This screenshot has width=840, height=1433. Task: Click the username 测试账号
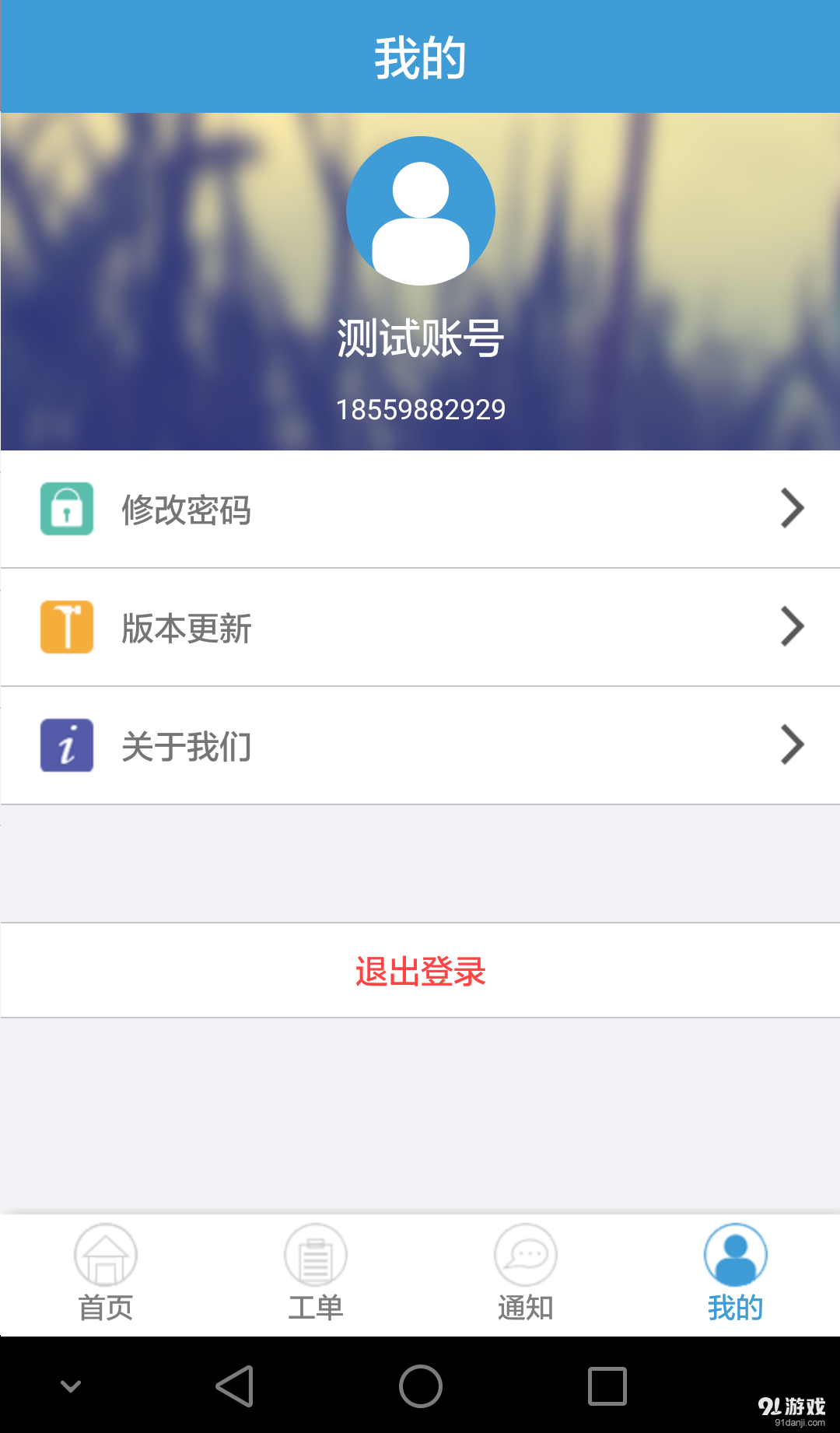click(x=420, y=336)
